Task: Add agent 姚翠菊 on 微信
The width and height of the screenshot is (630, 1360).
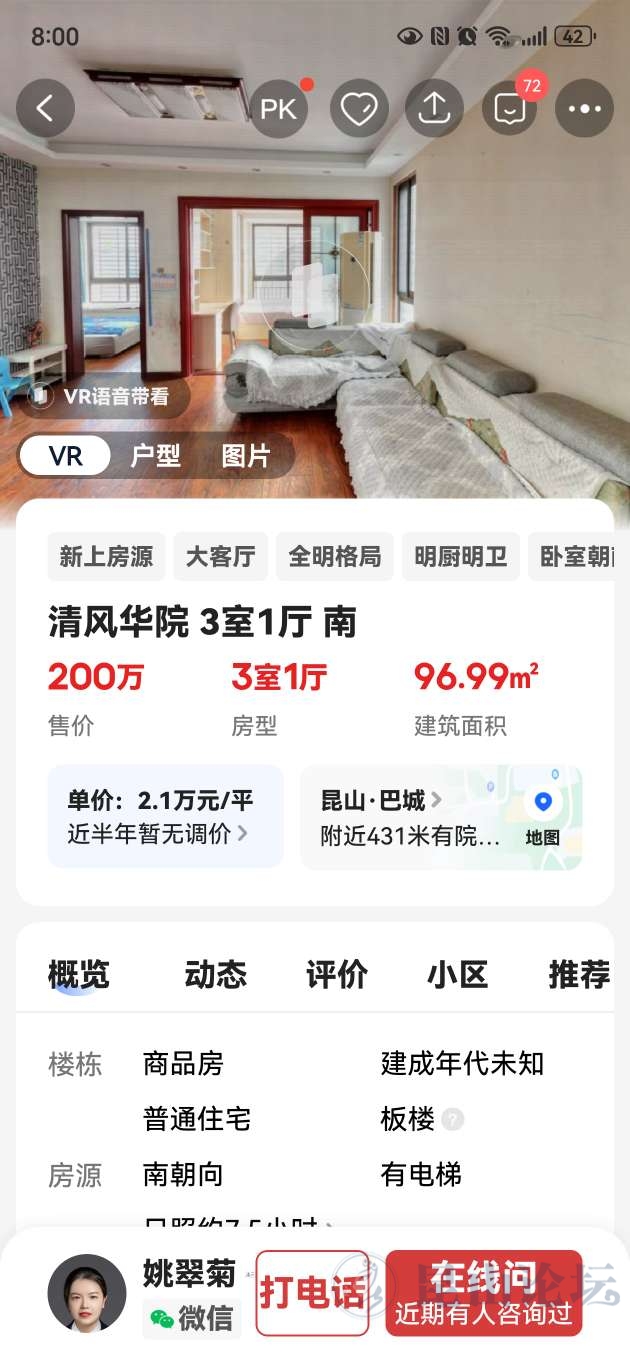Action: coord(192,1318)
